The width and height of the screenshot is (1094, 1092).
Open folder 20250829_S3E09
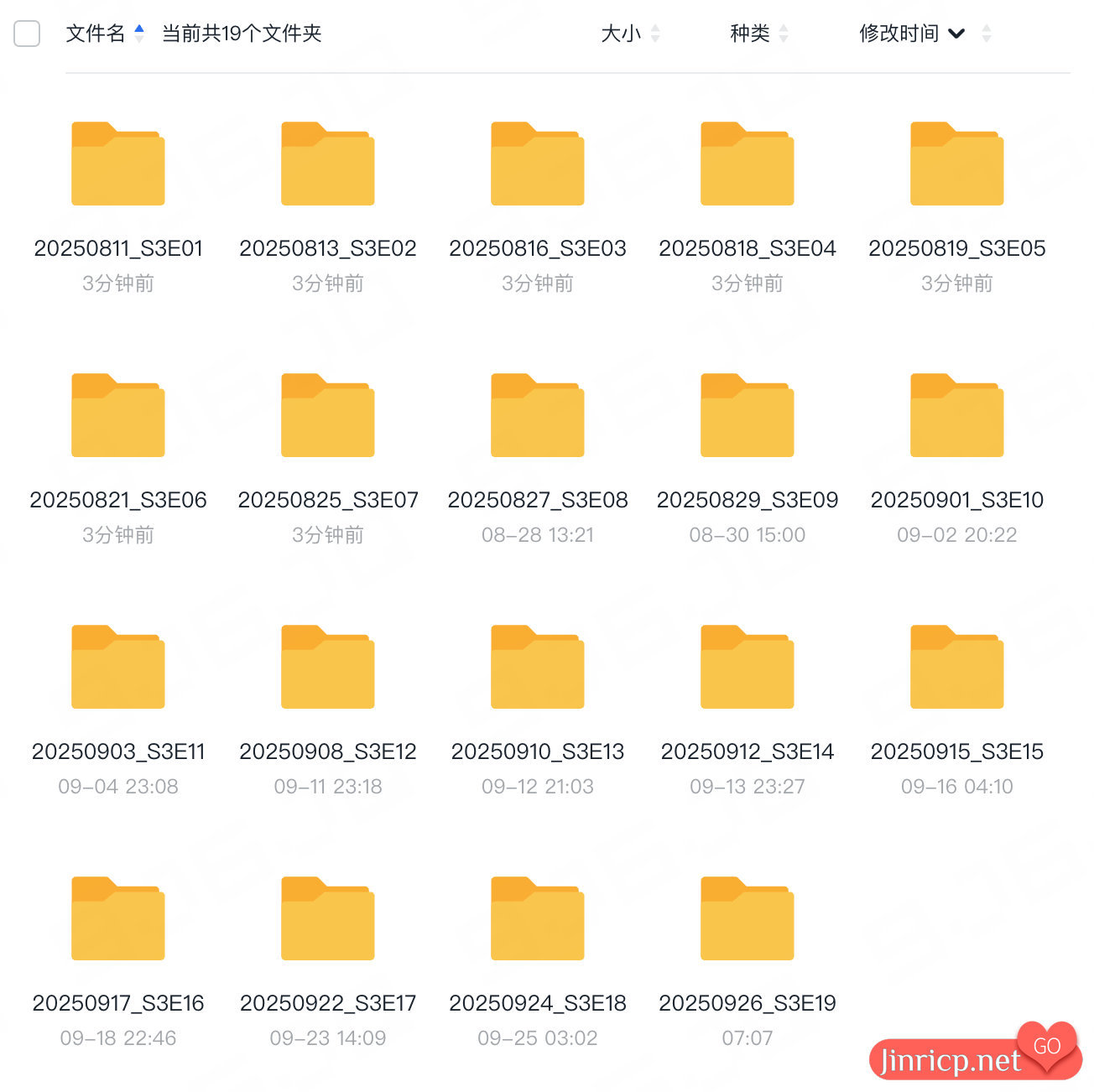tap(748, 416)
